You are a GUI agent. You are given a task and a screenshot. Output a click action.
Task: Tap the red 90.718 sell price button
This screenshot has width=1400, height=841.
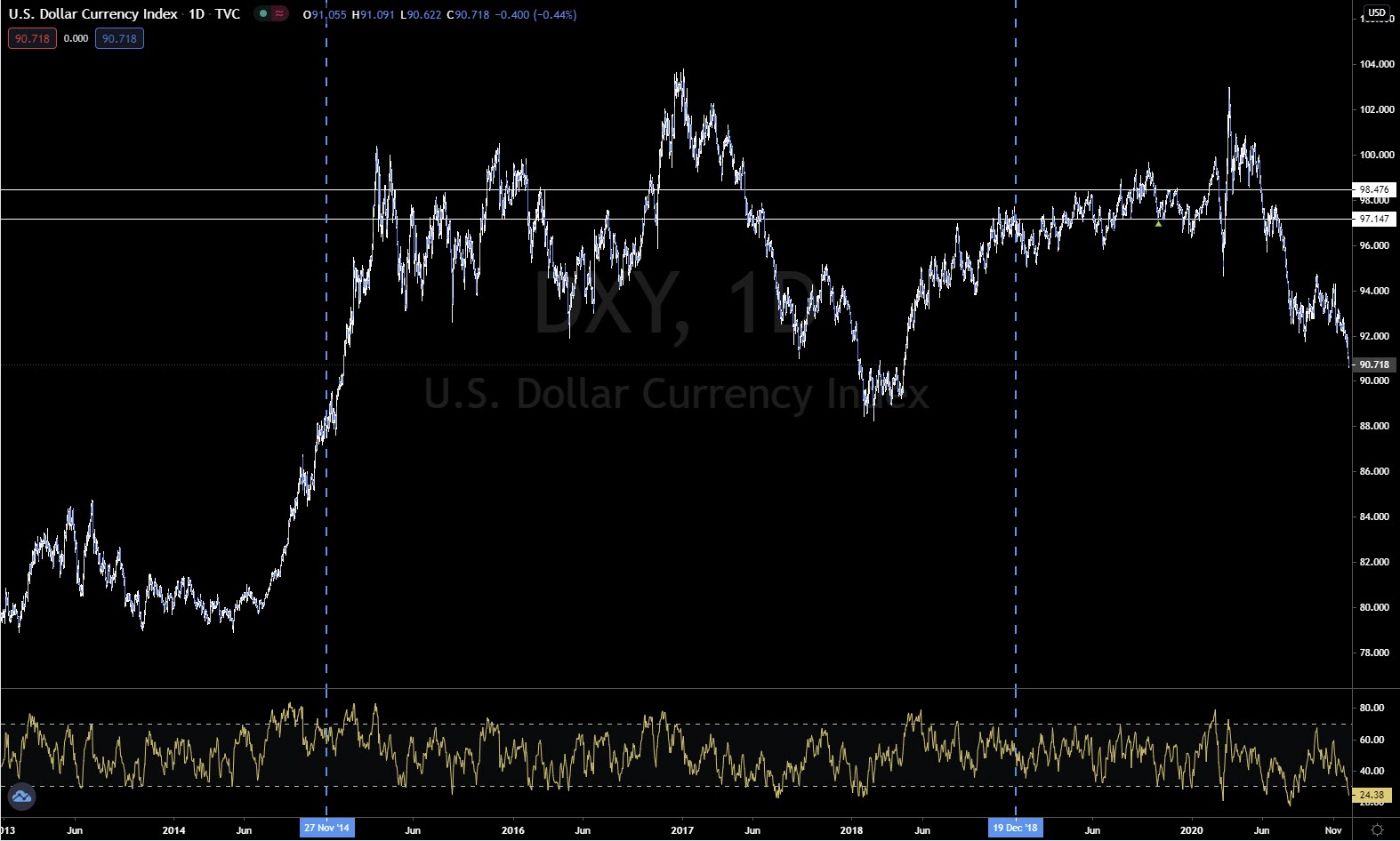(32, 38)
